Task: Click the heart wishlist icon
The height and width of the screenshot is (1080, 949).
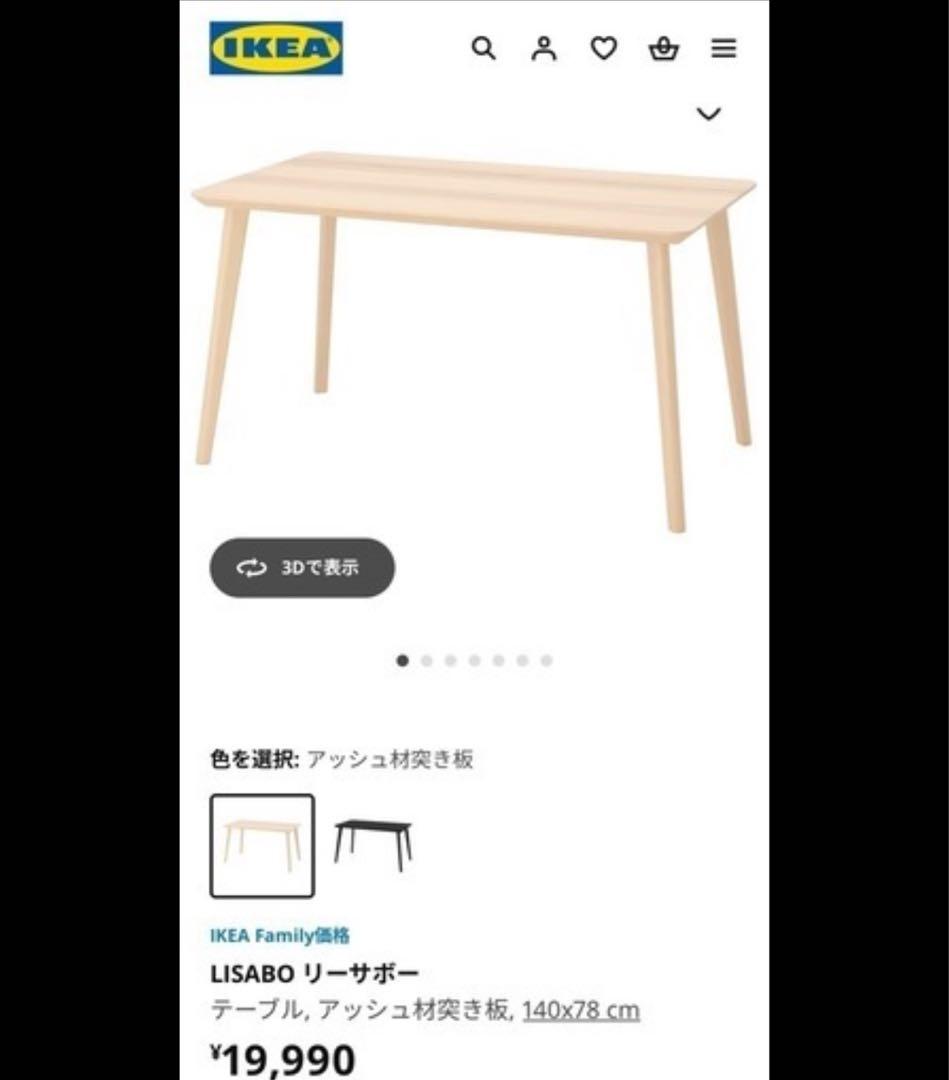Action: 604,47
